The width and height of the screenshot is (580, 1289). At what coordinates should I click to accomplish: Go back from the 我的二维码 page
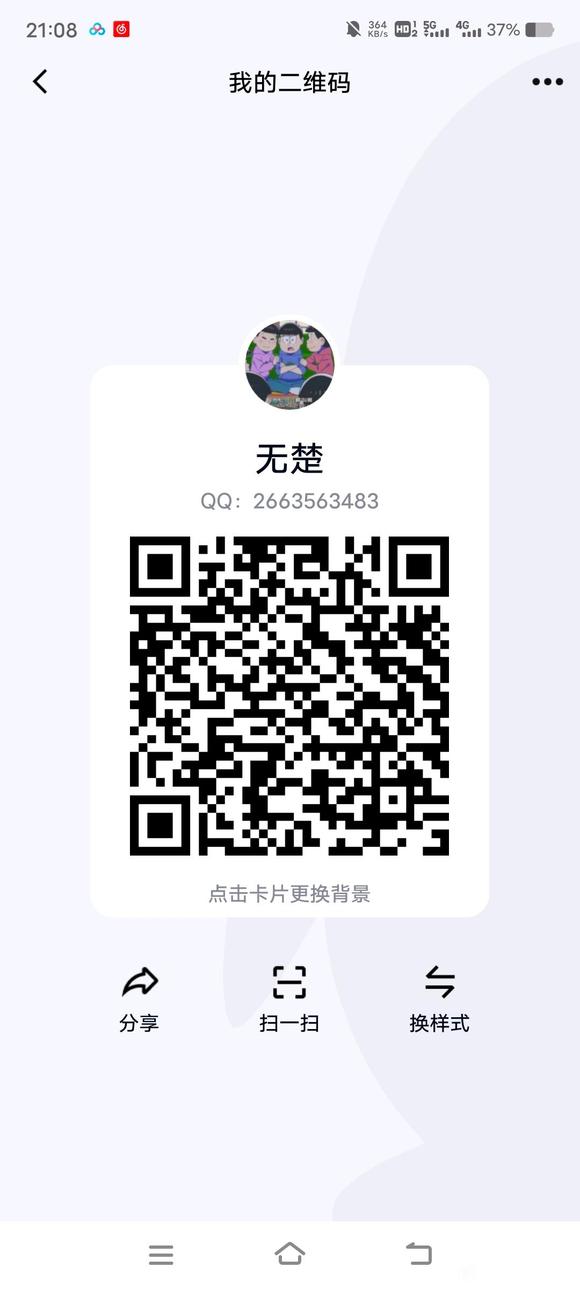point(40,82)
